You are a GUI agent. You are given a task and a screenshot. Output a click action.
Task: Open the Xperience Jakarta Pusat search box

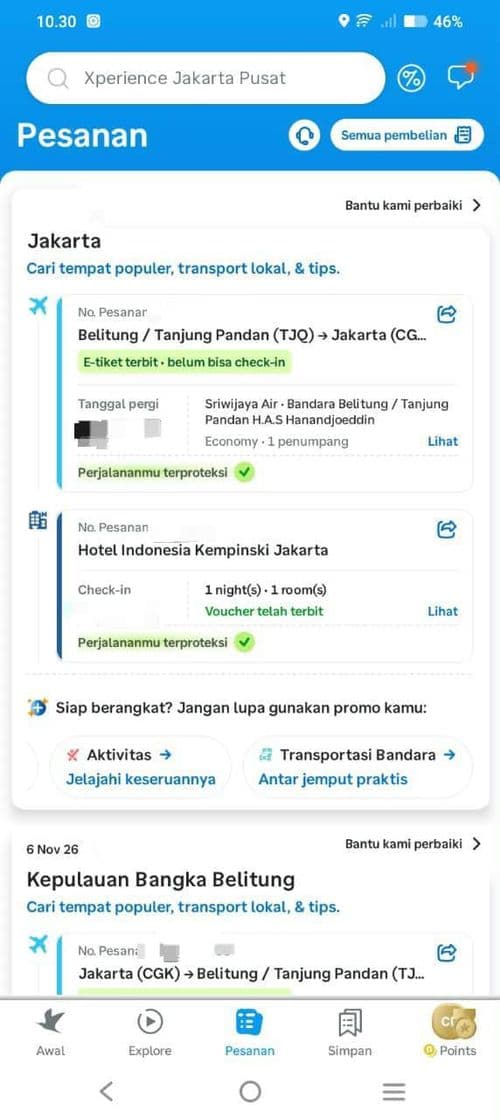[x=205, y=78]
